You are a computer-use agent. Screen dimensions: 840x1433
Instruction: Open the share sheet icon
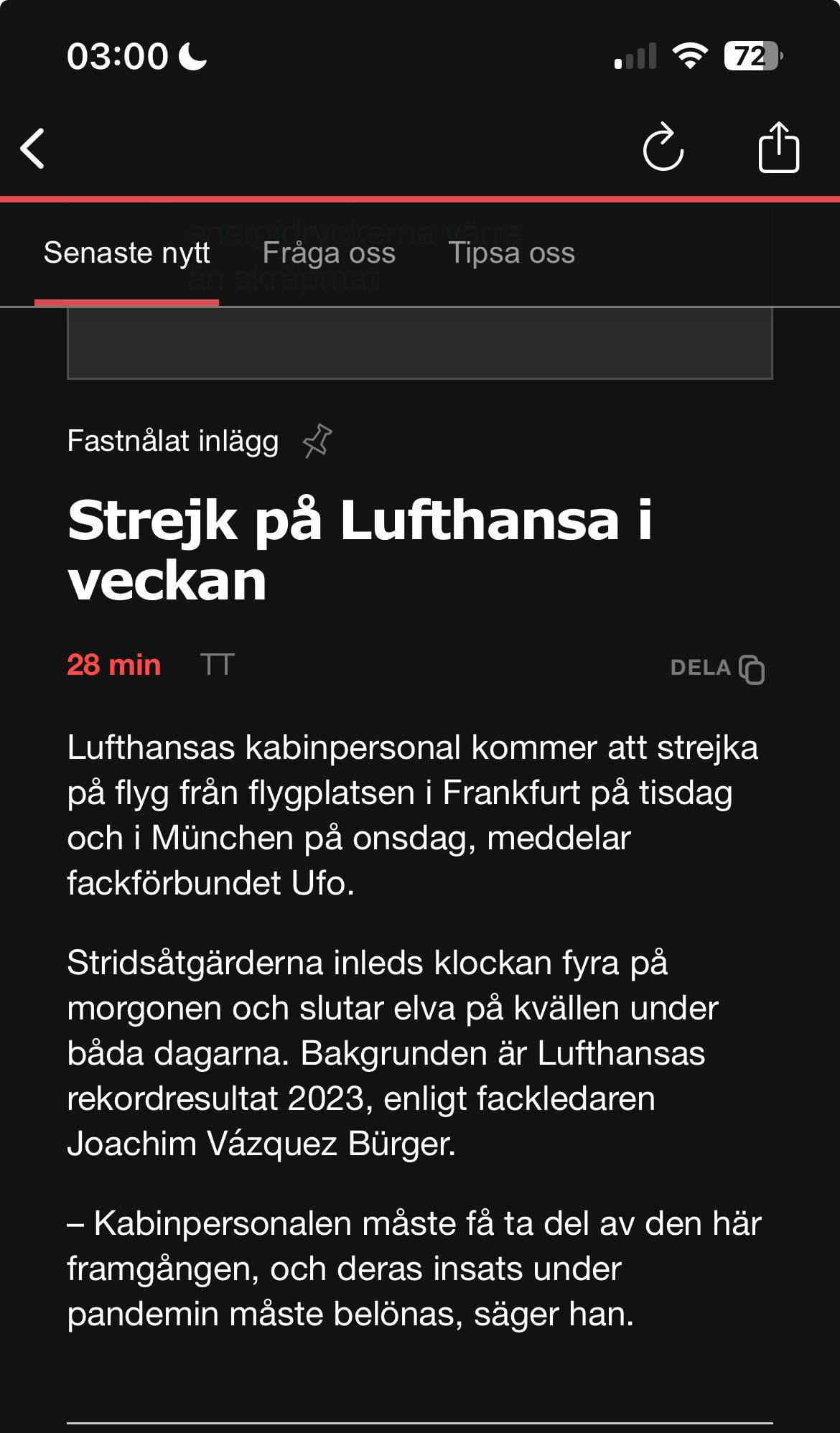pyautogui.click(x=778, y=148)
